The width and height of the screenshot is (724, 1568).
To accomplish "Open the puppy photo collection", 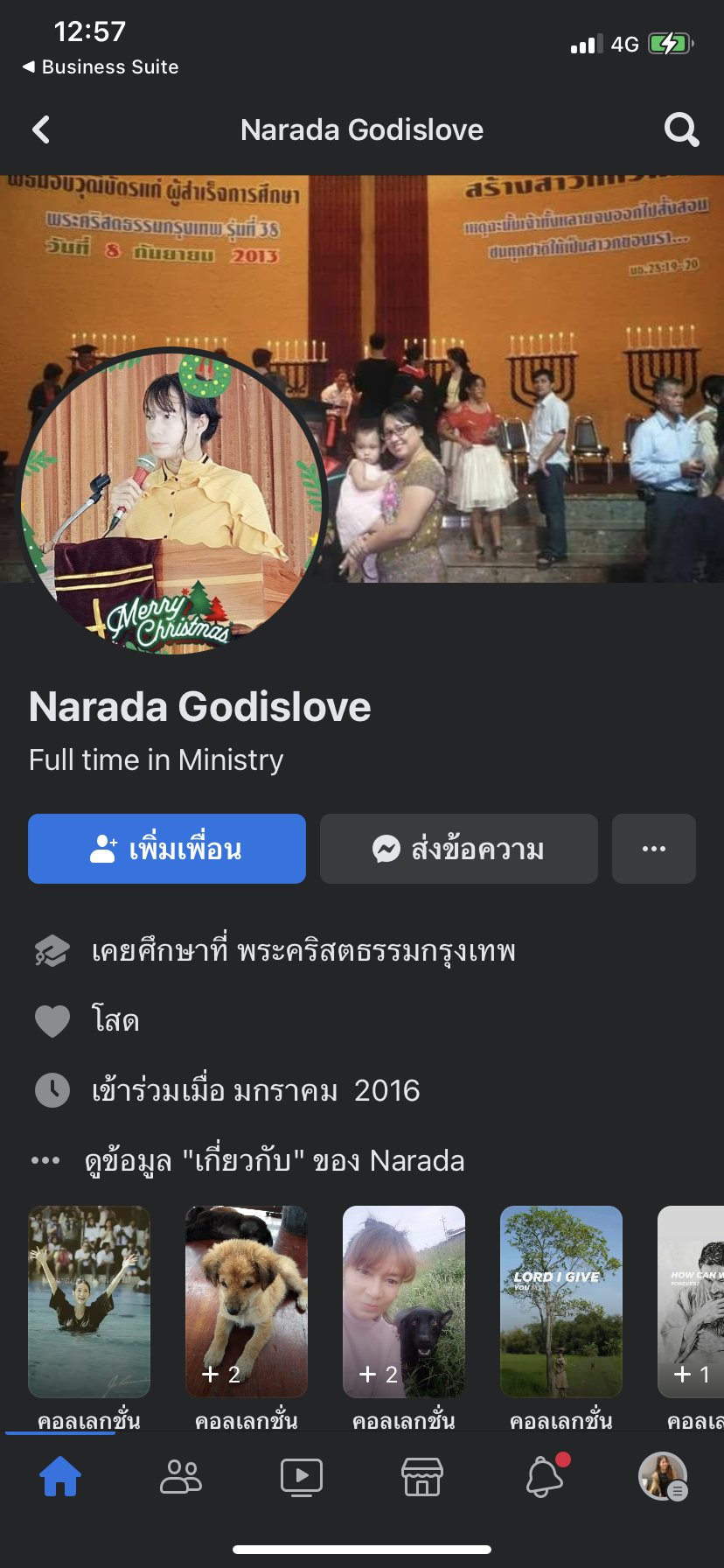I will pyautogui.click(x=247, y=1301).
